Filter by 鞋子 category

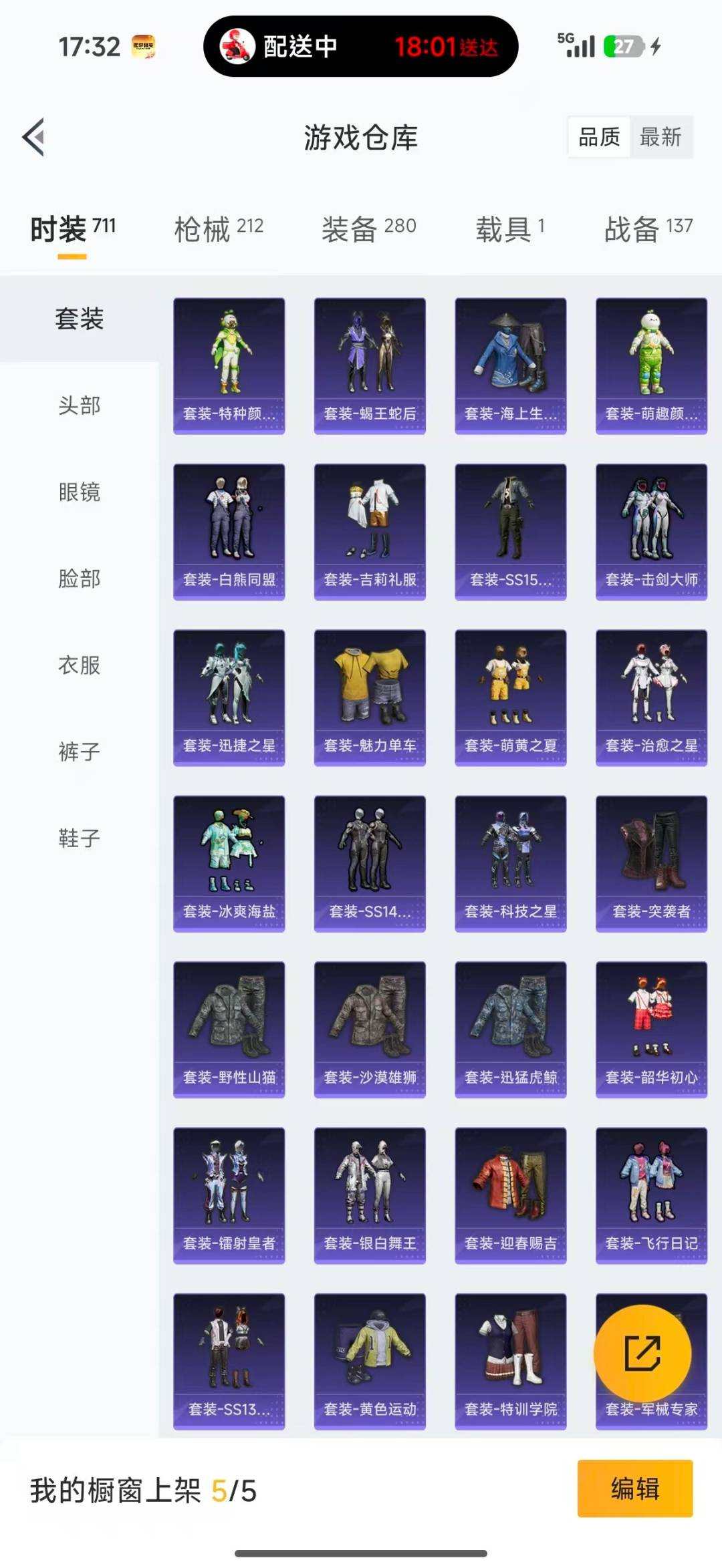80,838
